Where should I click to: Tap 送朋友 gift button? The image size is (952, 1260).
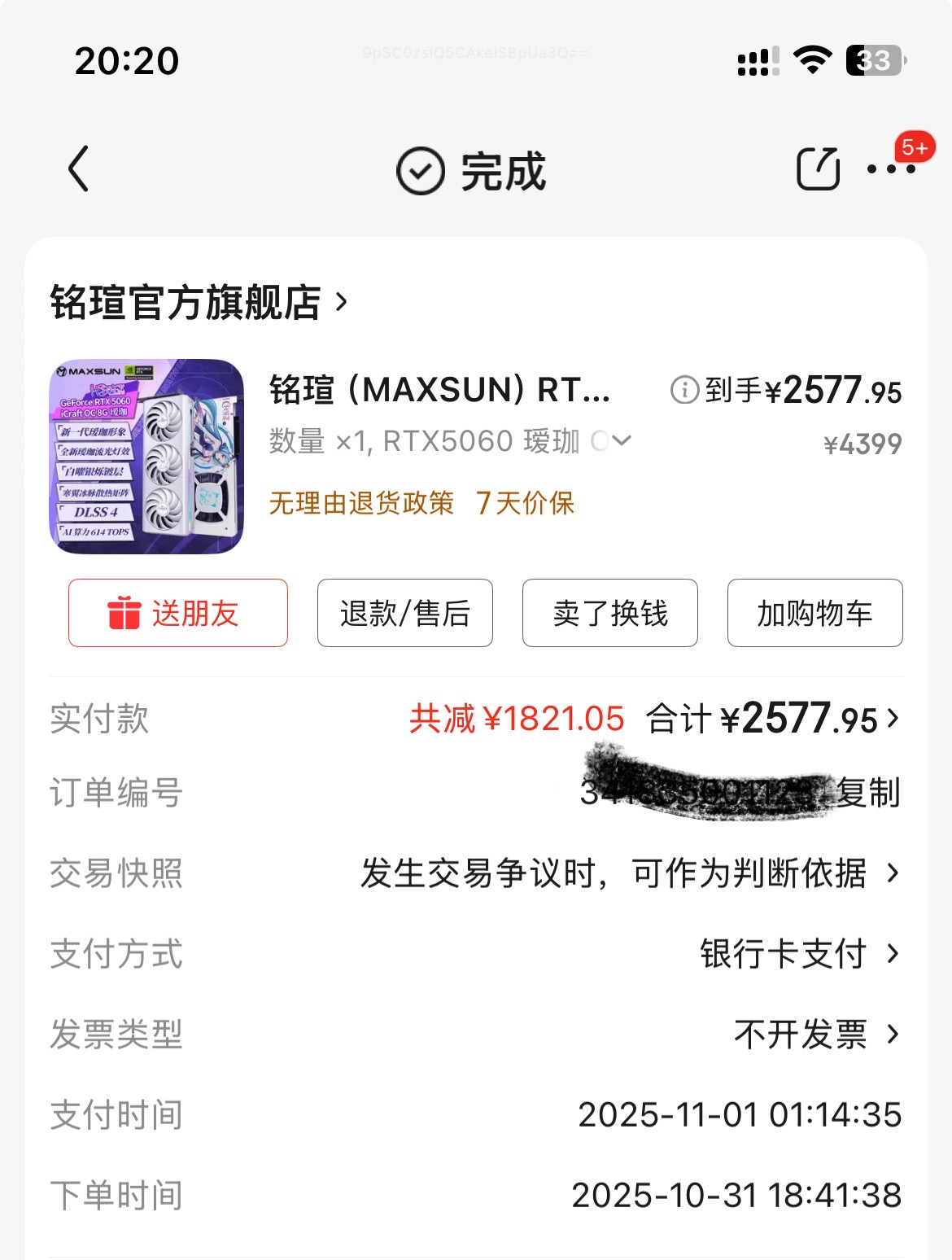[177, 613]
